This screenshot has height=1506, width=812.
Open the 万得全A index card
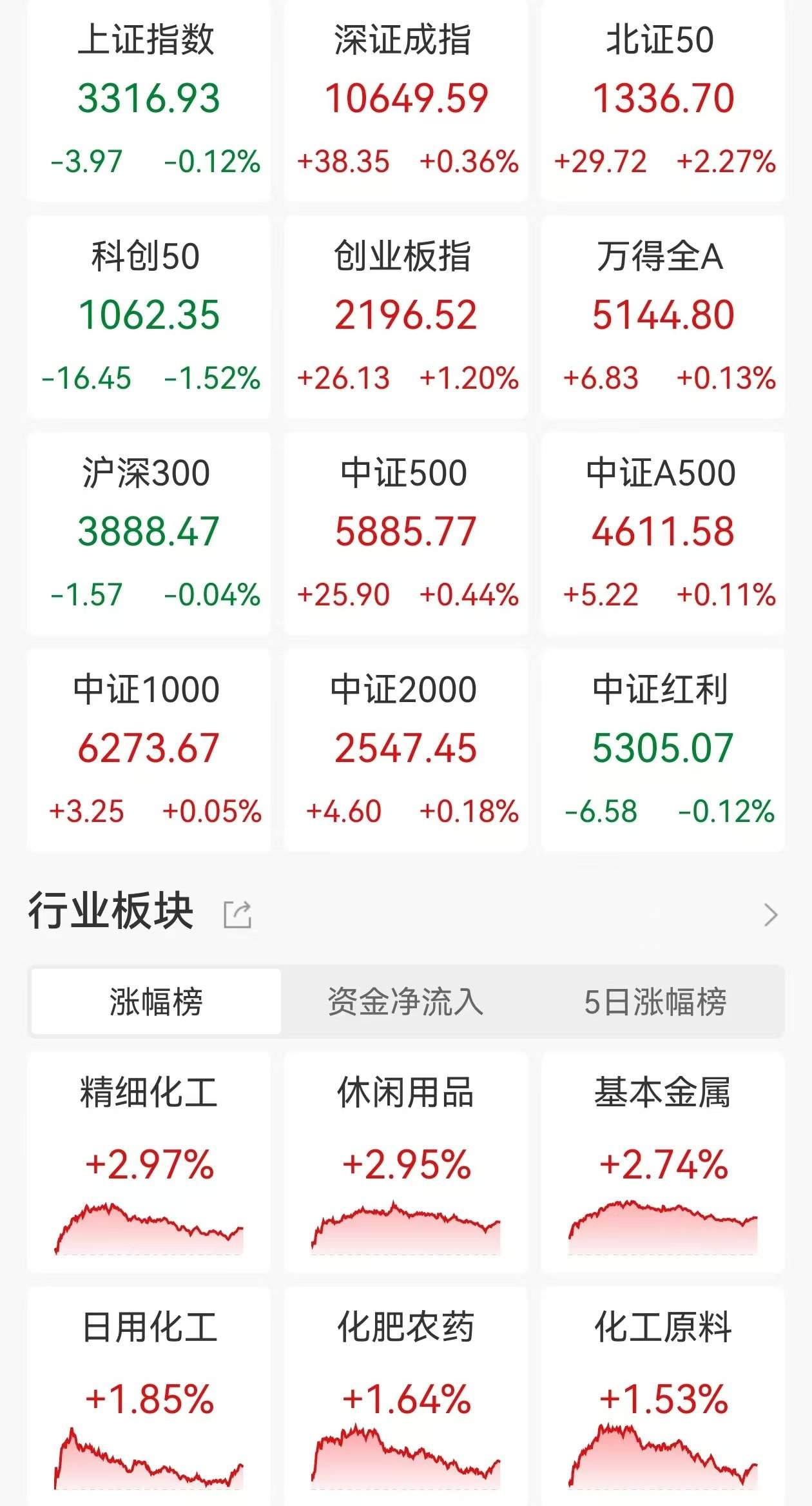pyautogui.click(x=663, y=317)
